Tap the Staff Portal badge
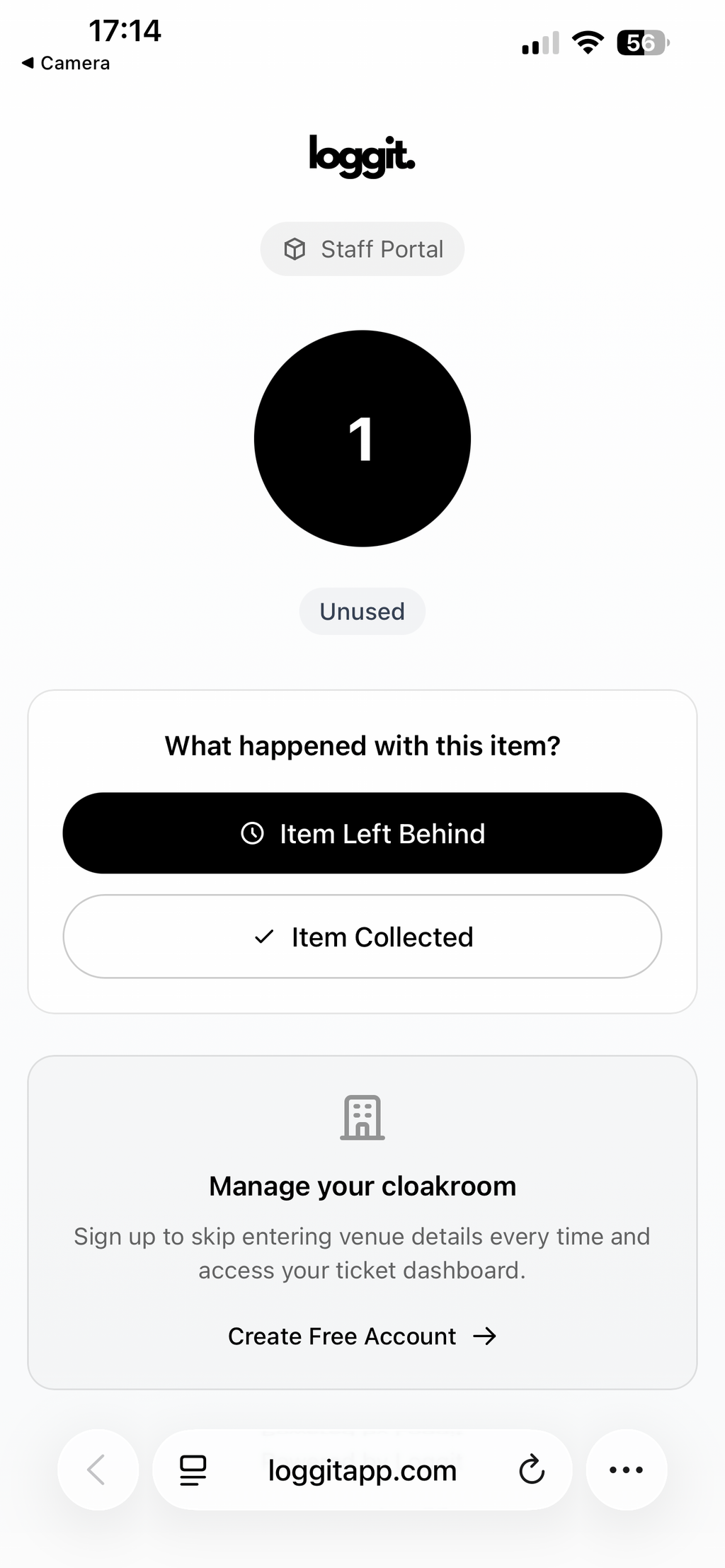This screenshot has width=725, height=1568. click(362, 248)
